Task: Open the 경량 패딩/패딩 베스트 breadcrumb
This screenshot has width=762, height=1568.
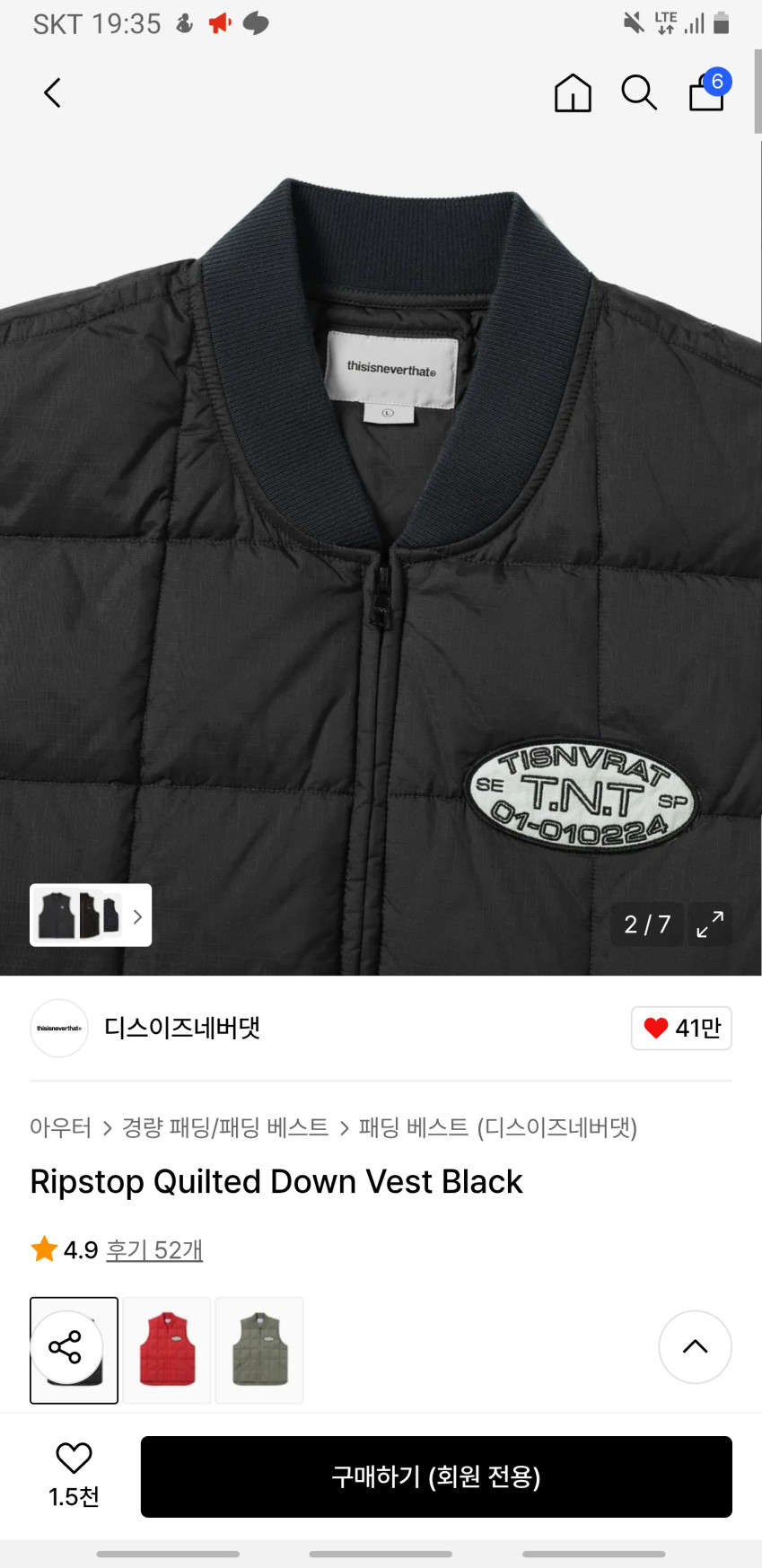Action: pos(225,1127)
